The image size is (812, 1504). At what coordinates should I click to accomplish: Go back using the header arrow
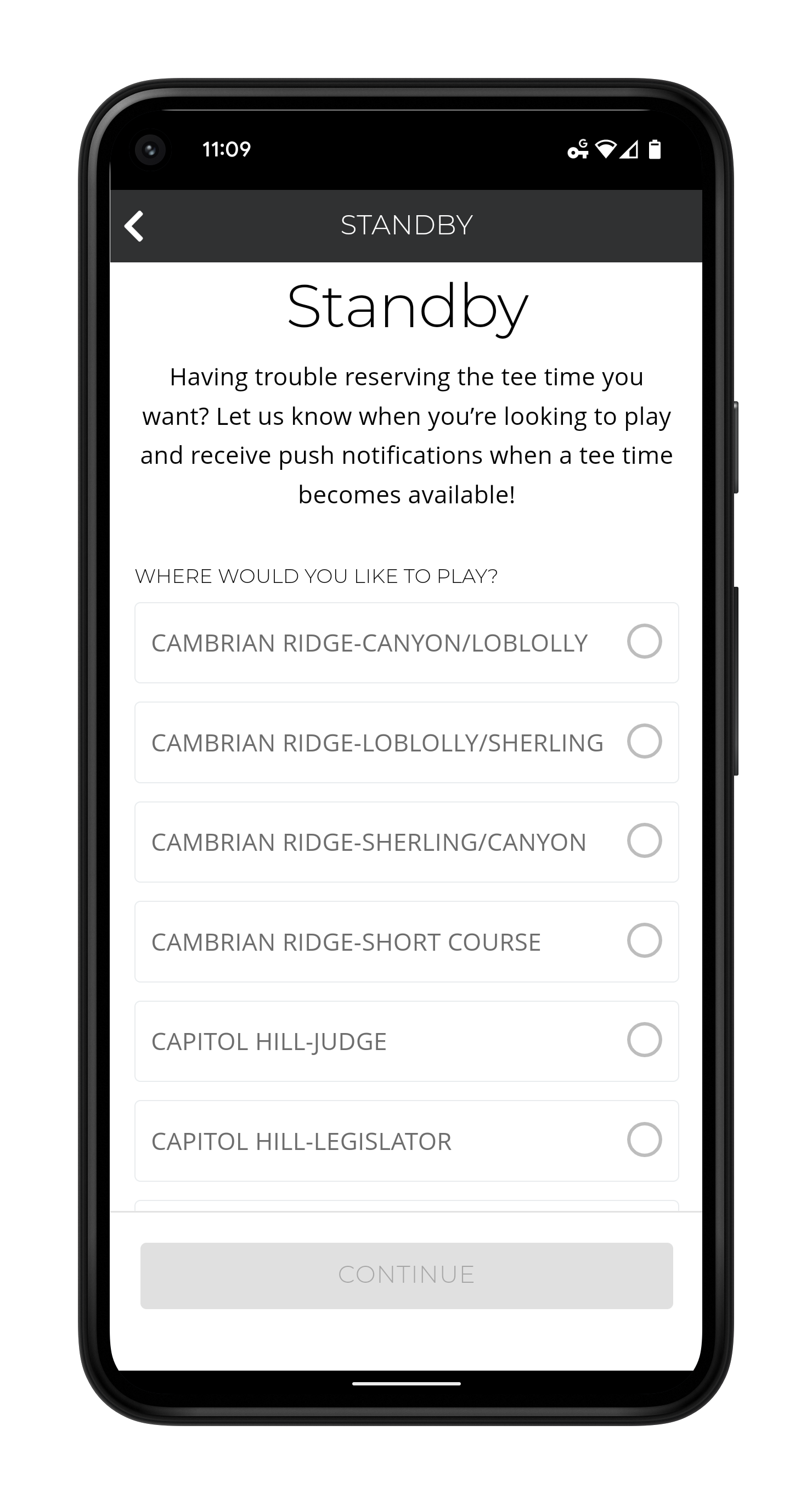tap(134, 226)
